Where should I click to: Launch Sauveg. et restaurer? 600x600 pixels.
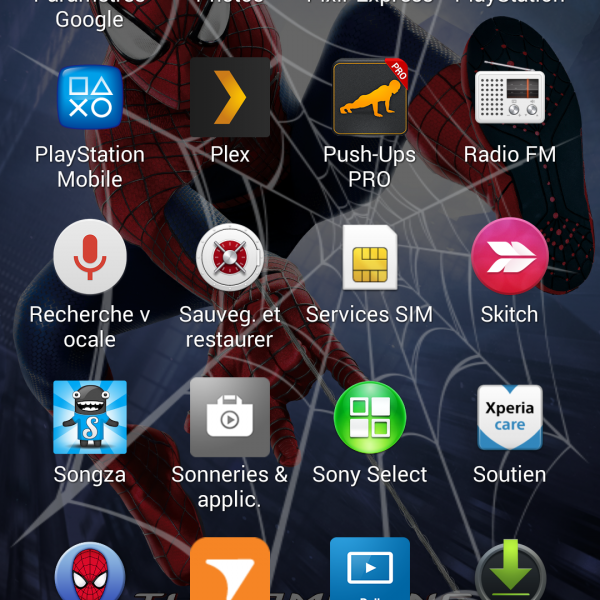point(230,257)
